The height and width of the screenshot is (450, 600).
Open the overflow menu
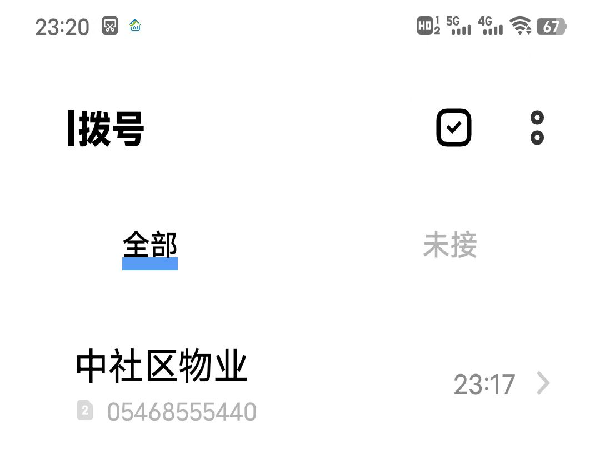pos(537,128)
